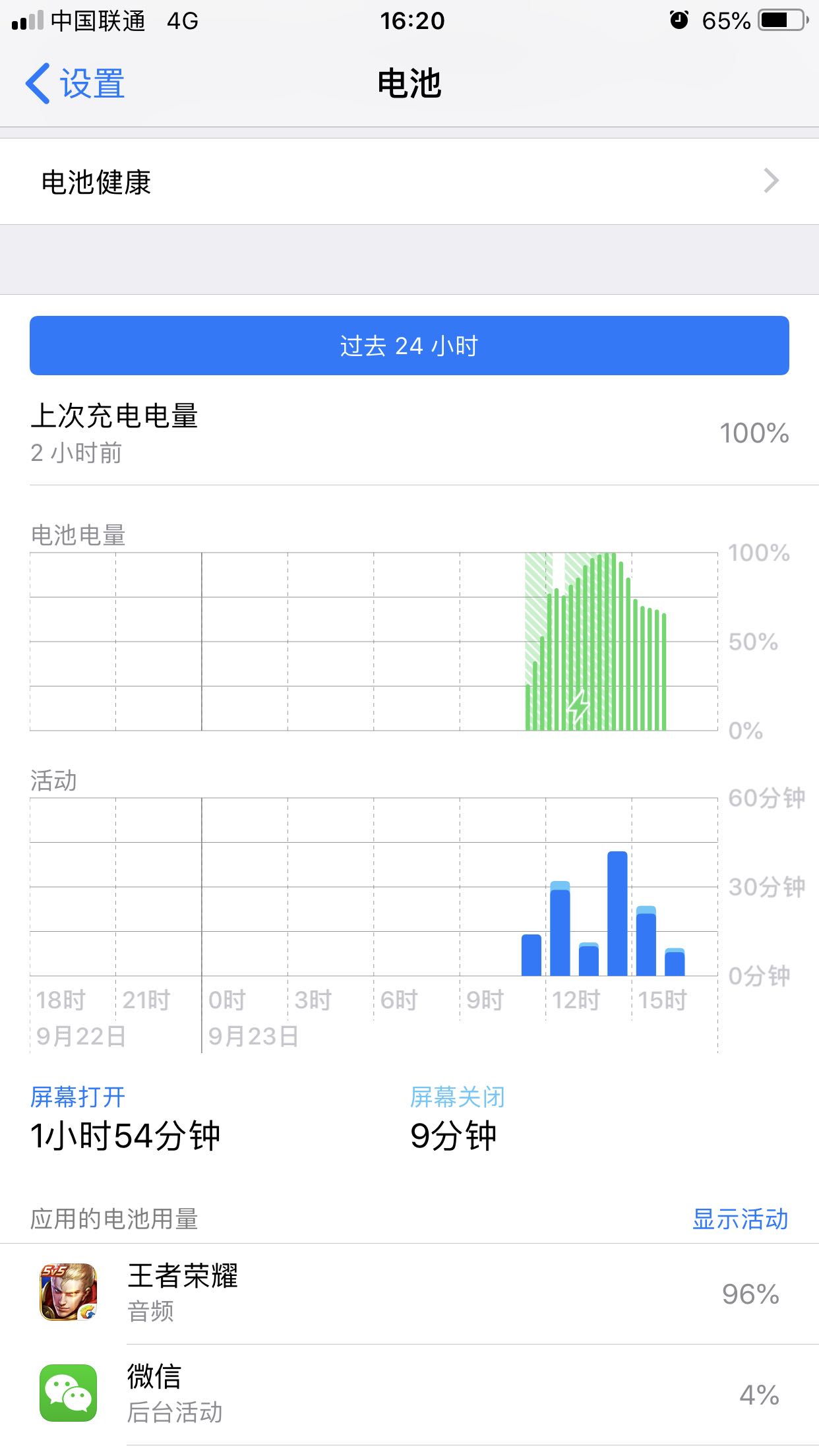Image resolution: width=819 pixels, height=1456 pixels.
Task: Open 微信 battery usage row
Action: click(x=409, y=1394)
